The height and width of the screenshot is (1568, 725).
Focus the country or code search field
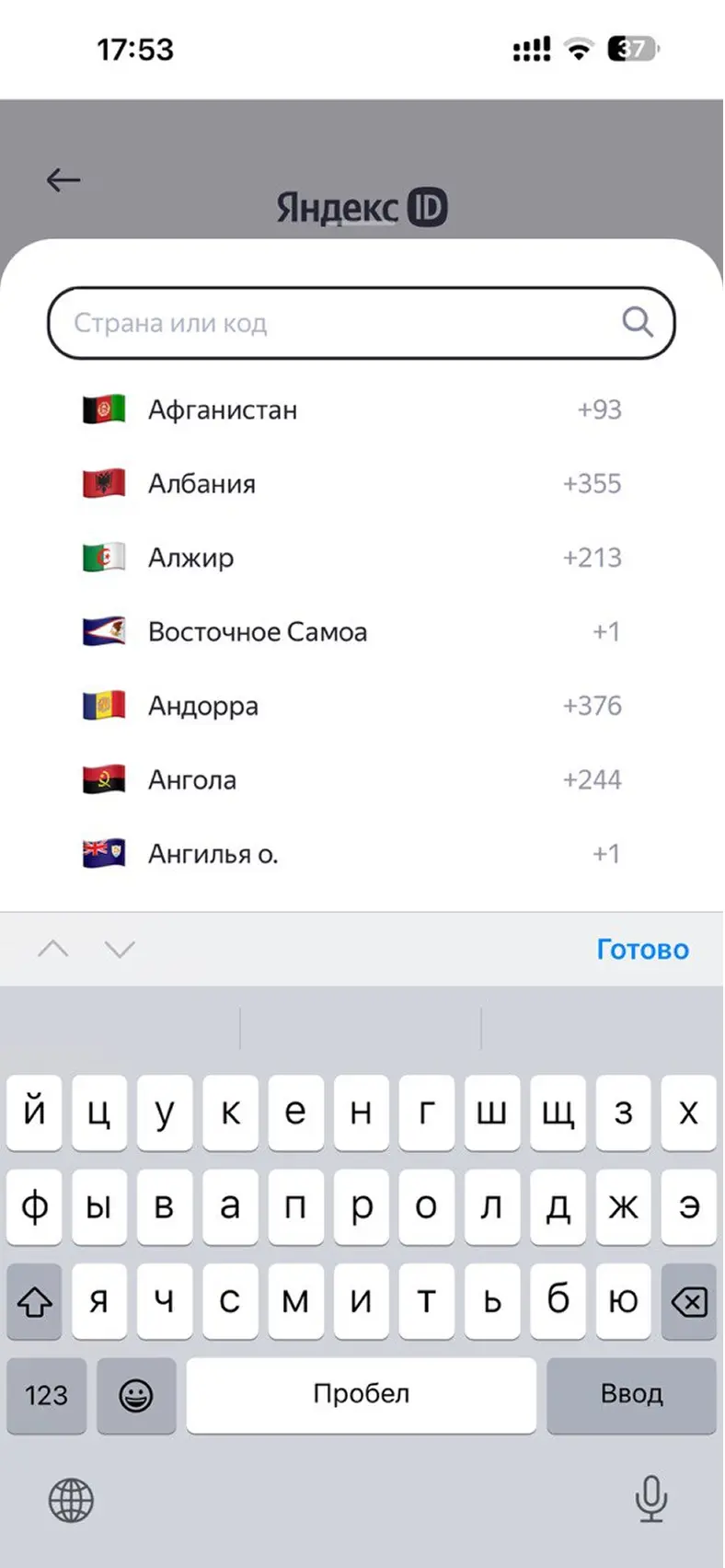tap(340, 323)
